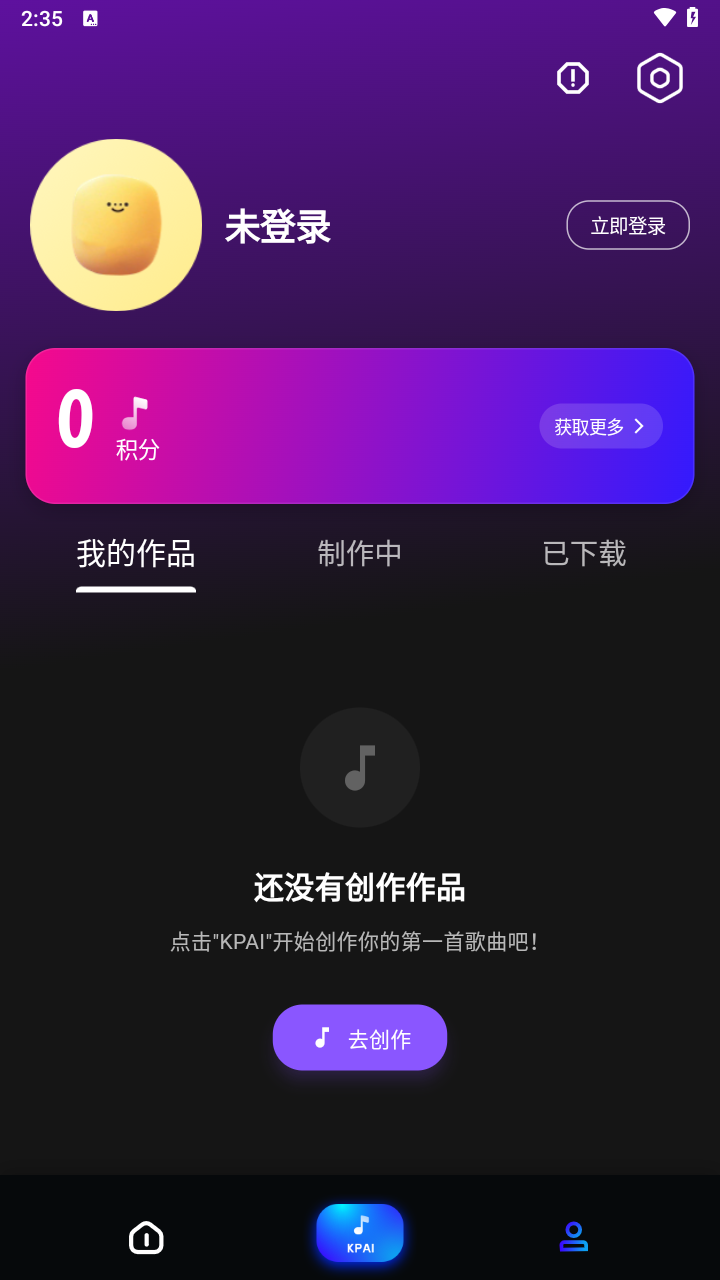Go to the home tab
Viewport: 720px width, 1280px height.
click(146, 1237)
